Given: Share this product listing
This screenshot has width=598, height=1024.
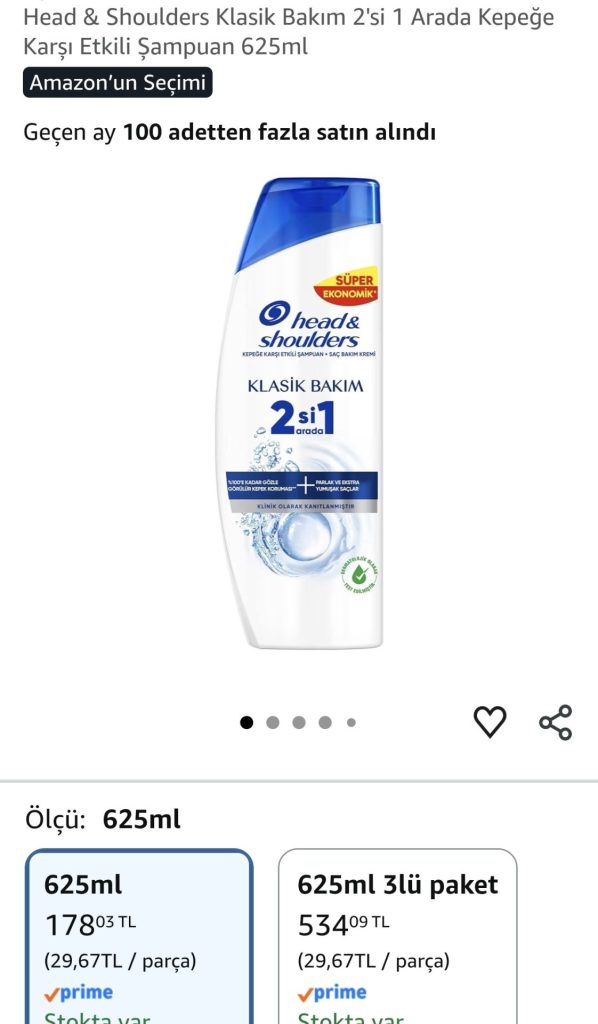Looking at the screenshot, I should pos(556,722).
